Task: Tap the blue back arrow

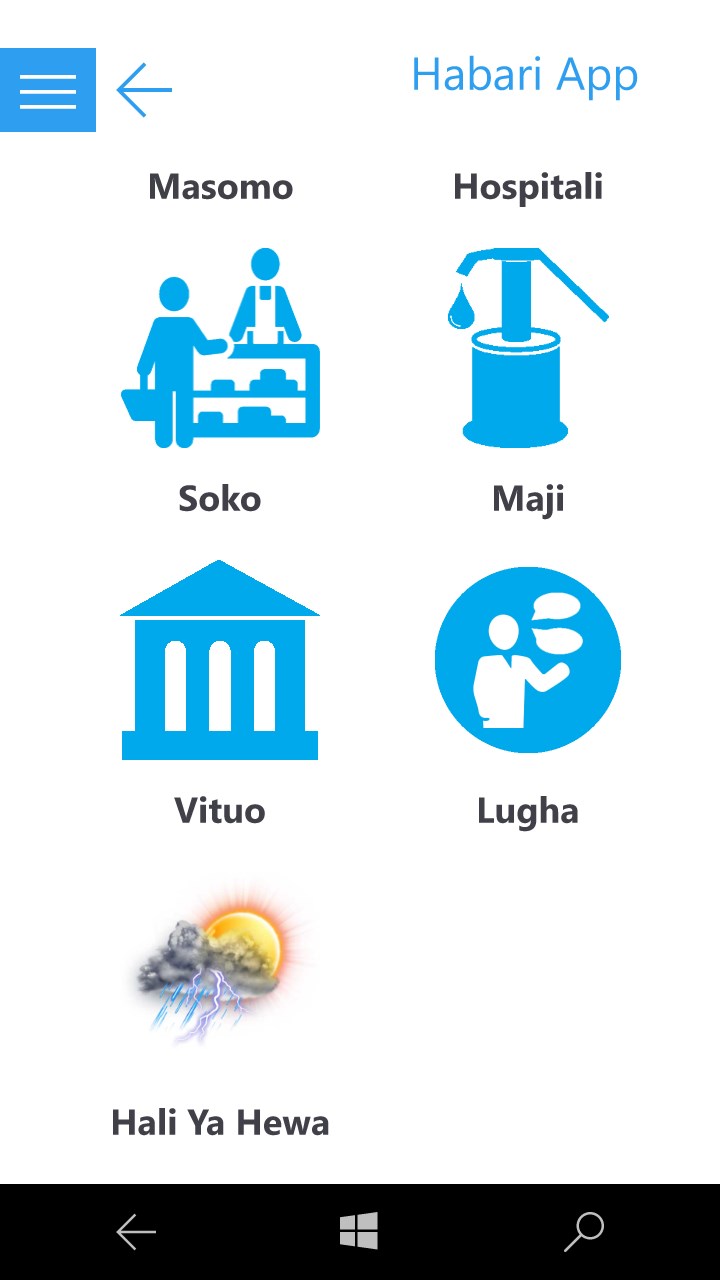Action: click(x=144, y=90)
